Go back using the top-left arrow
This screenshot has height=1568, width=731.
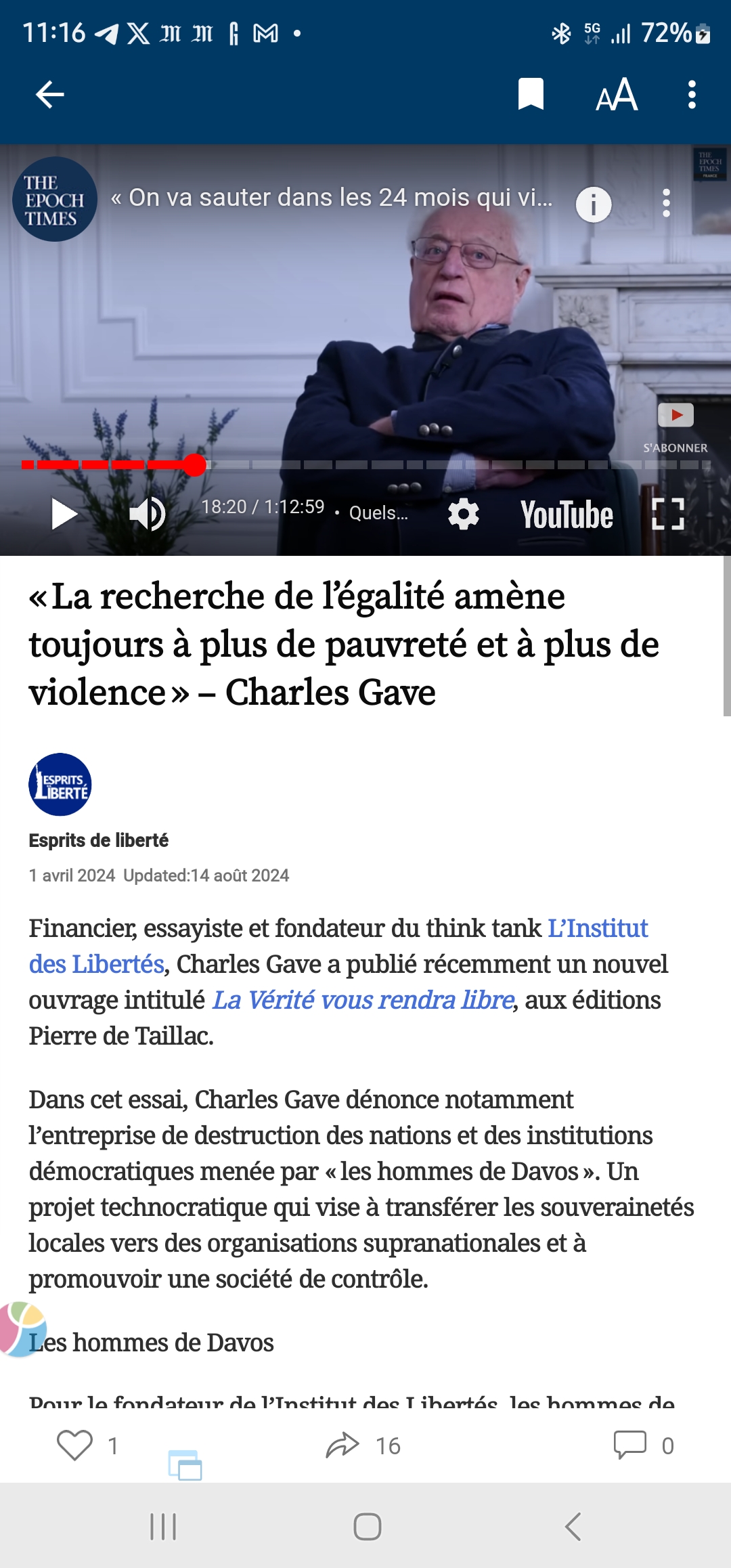click(50, 94)
